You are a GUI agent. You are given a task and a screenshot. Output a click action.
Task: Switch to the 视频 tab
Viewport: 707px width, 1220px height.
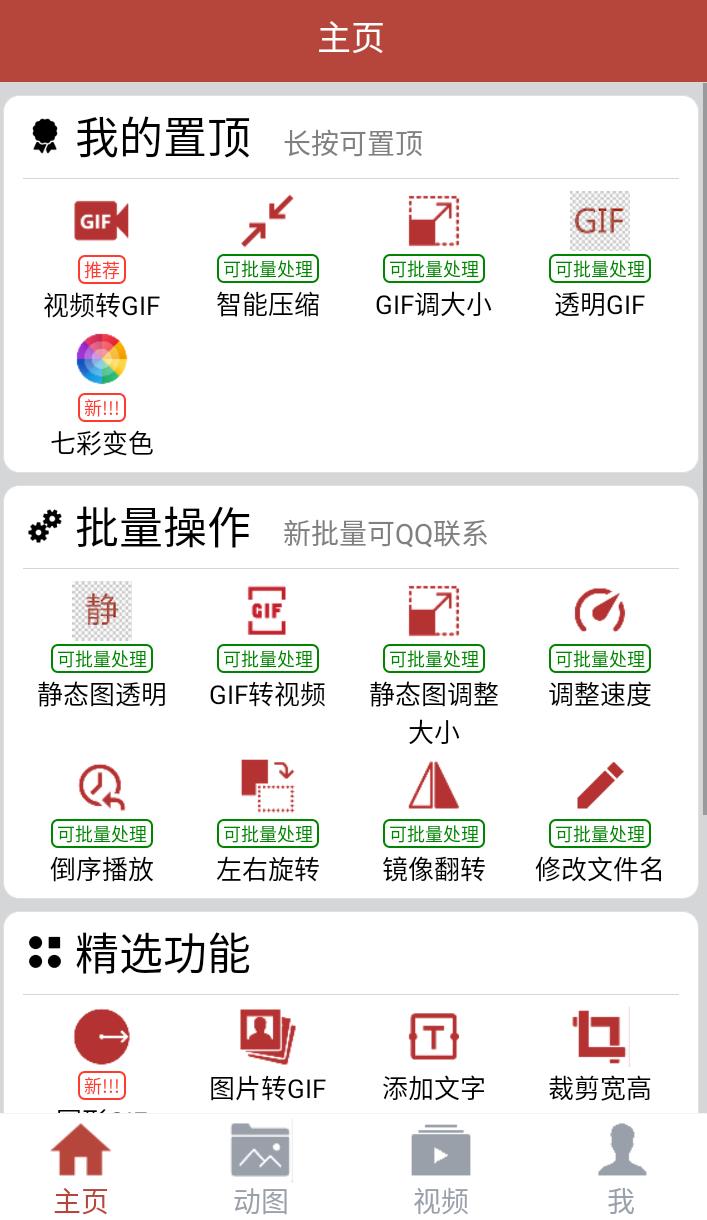point(440,1166)
